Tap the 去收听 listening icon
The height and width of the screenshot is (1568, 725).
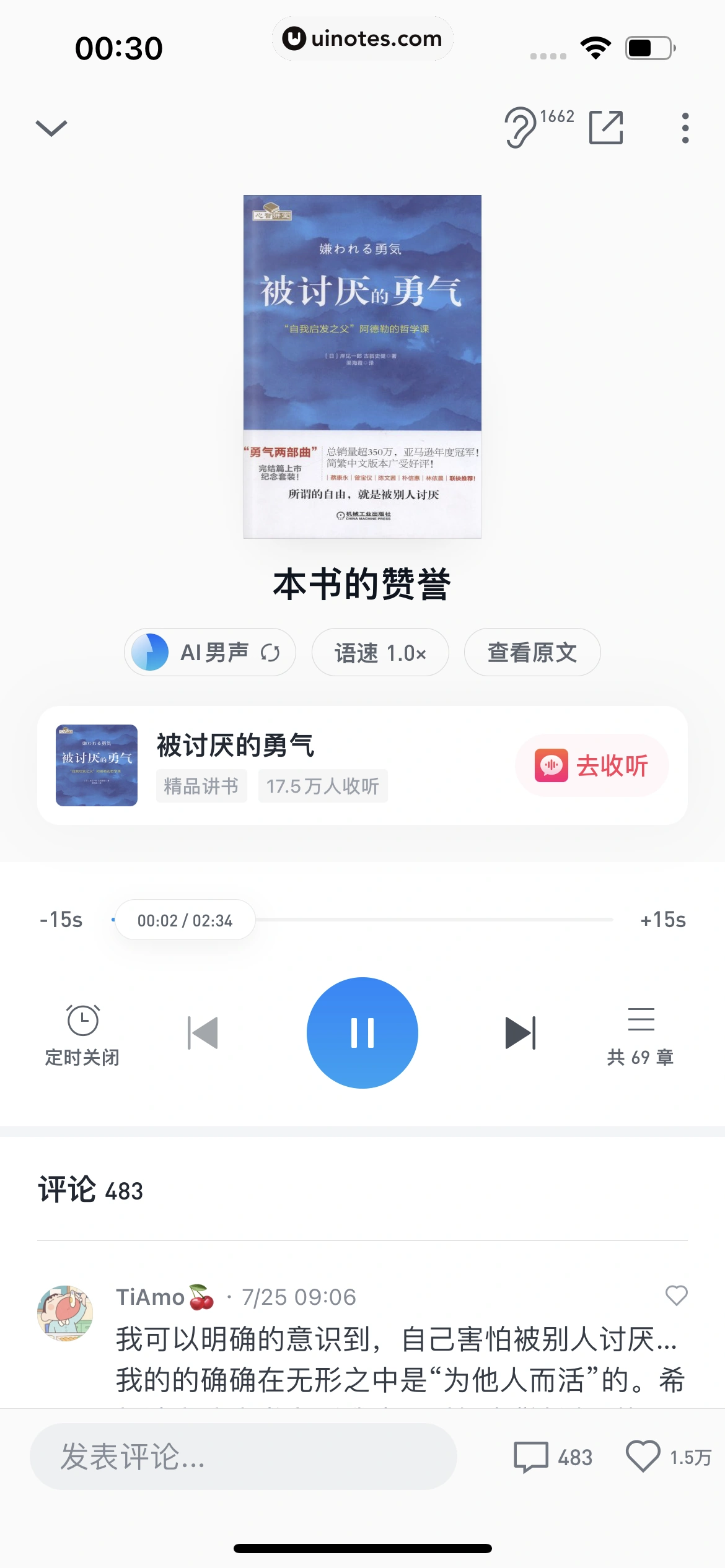552,765
